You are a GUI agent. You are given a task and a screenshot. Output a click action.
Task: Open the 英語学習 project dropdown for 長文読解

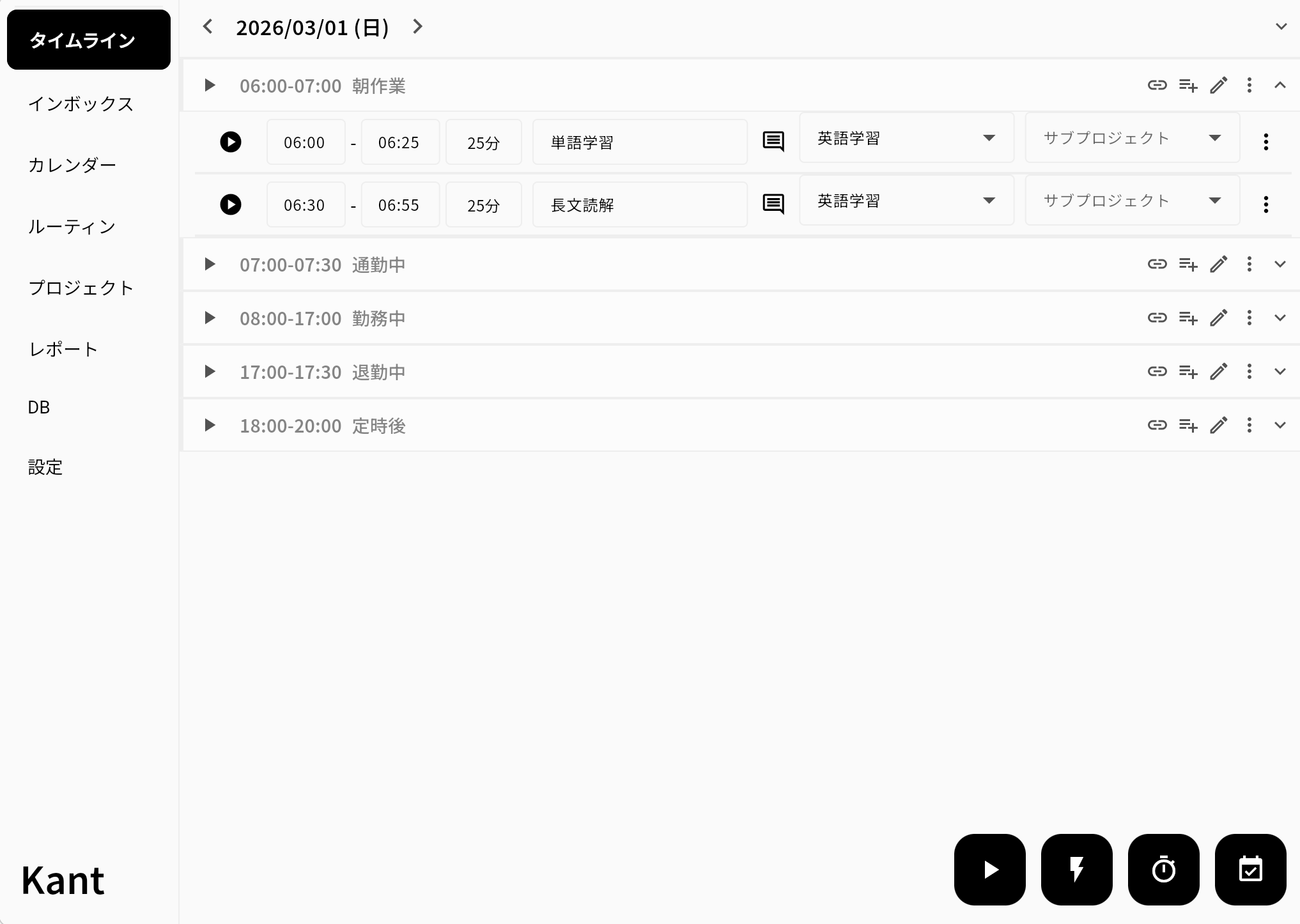[x=906, y=201]
